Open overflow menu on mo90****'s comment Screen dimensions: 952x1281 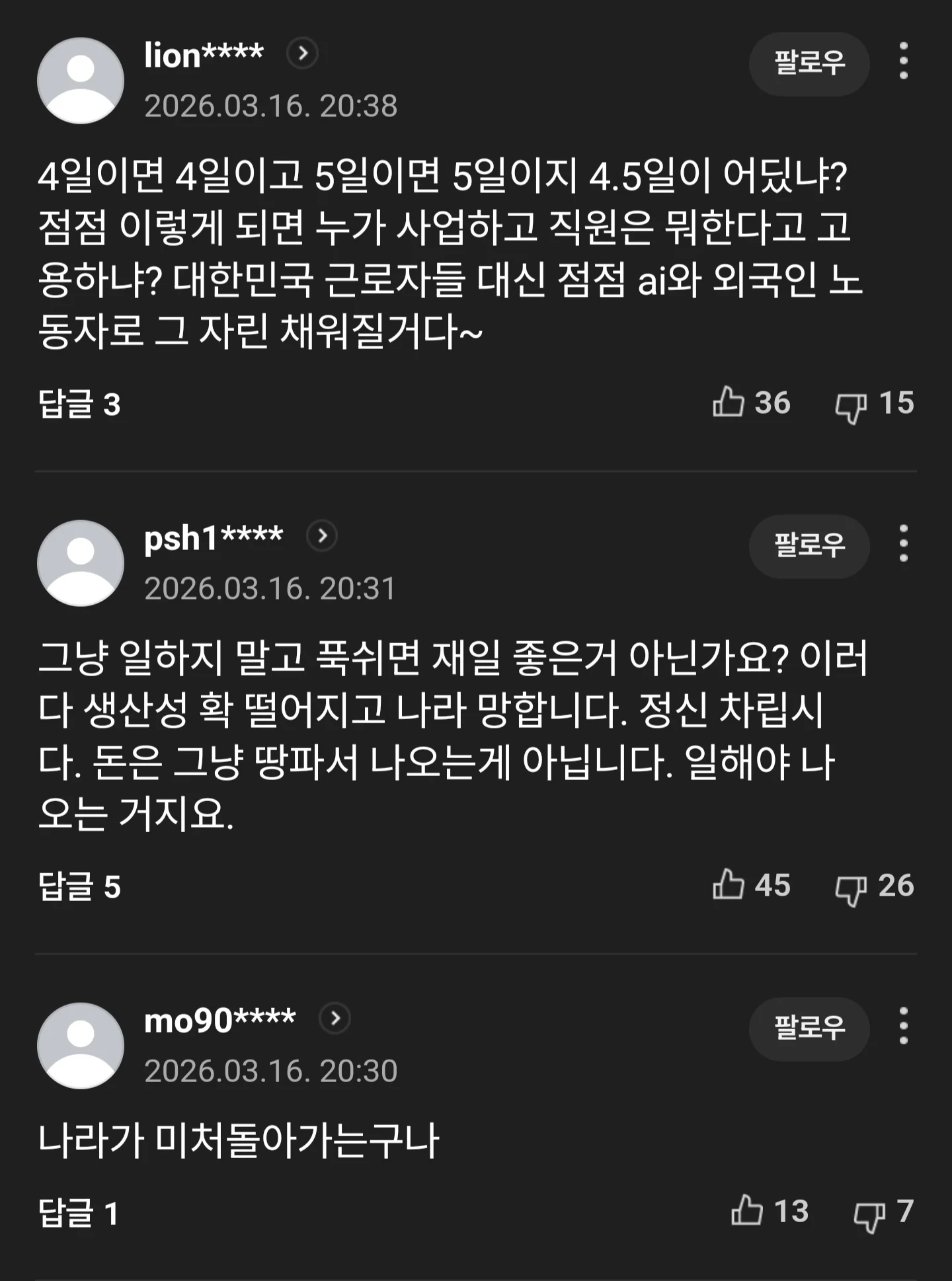pos(903,1027)
